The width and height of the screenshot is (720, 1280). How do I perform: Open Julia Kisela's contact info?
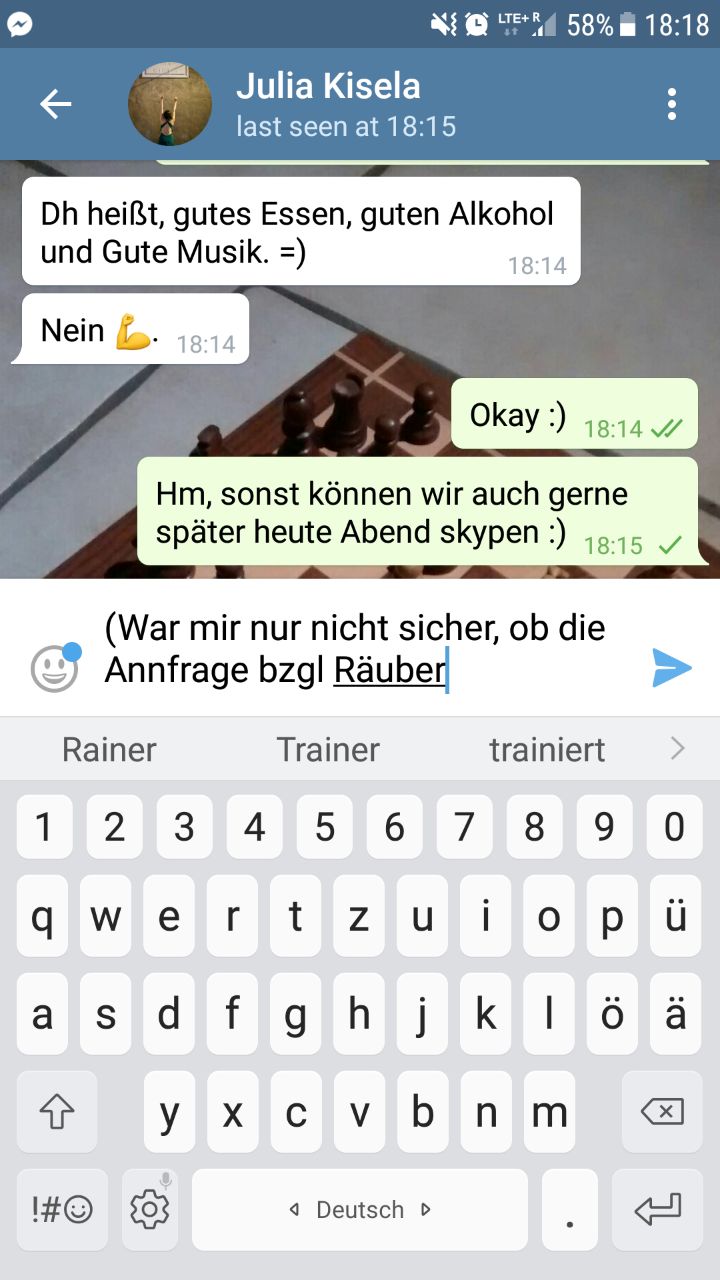pos(345,104)
